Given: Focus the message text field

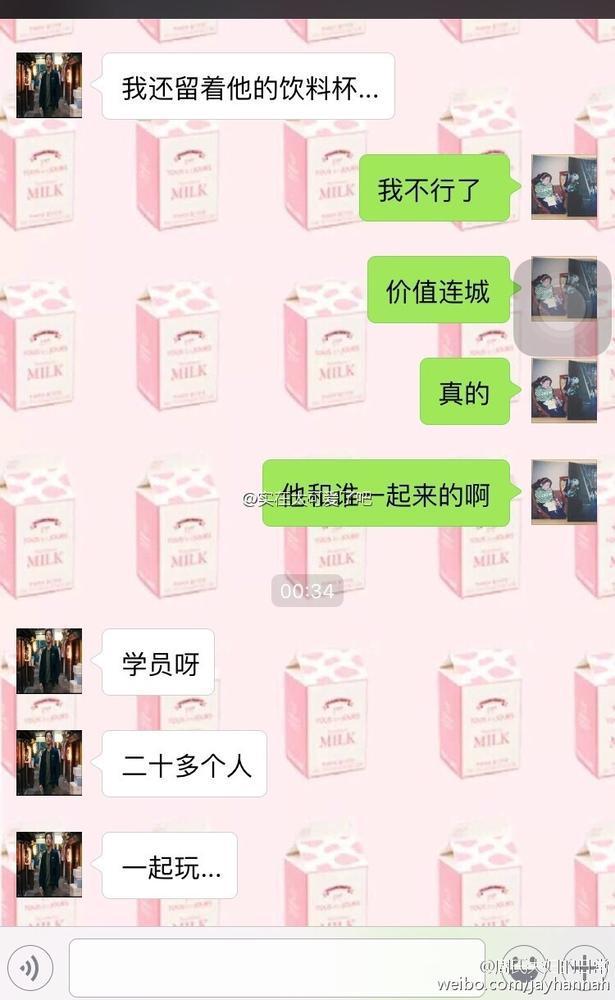Looking at the screenshot, I should 277,967.
